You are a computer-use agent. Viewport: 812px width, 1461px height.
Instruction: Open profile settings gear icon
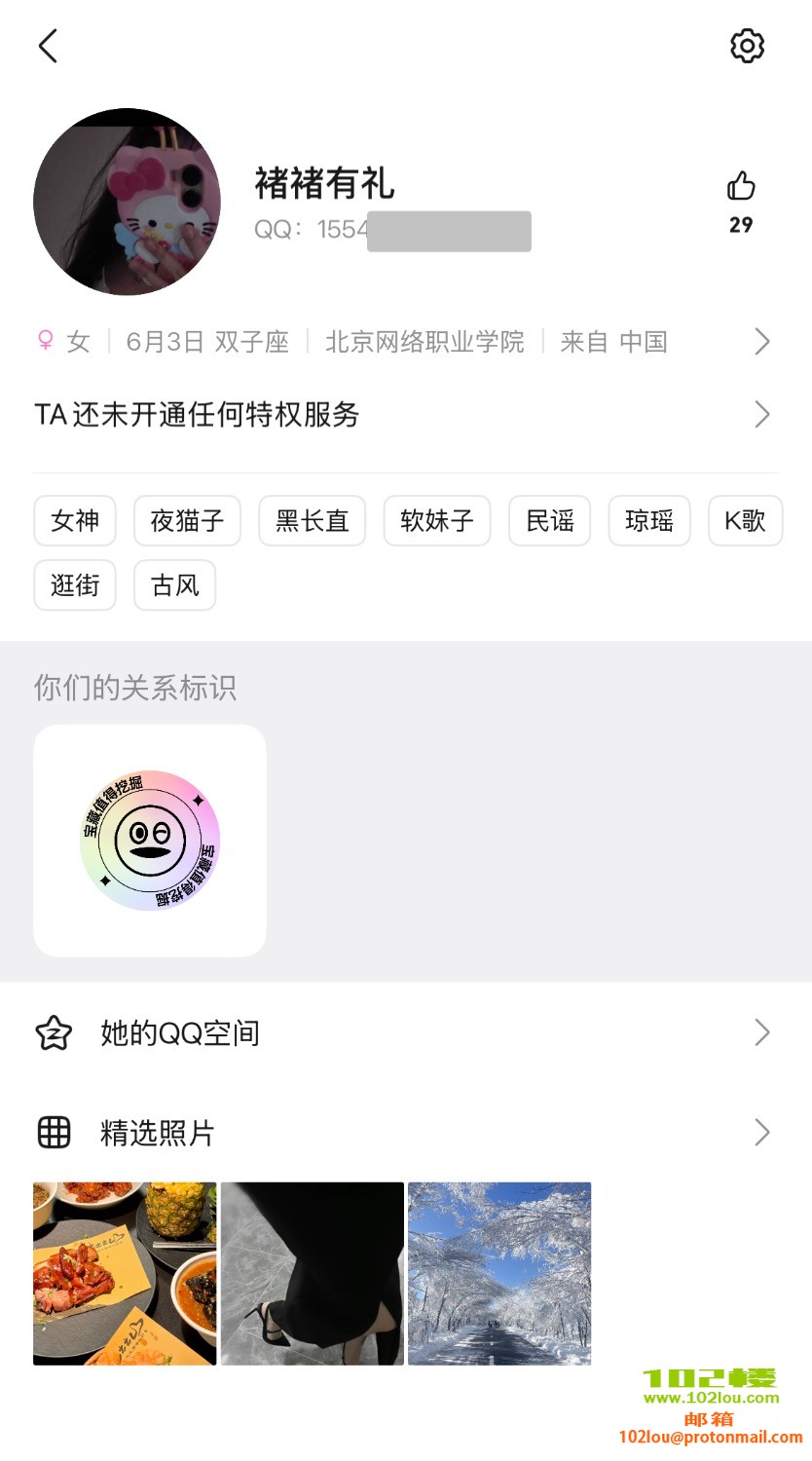(747, 46)
